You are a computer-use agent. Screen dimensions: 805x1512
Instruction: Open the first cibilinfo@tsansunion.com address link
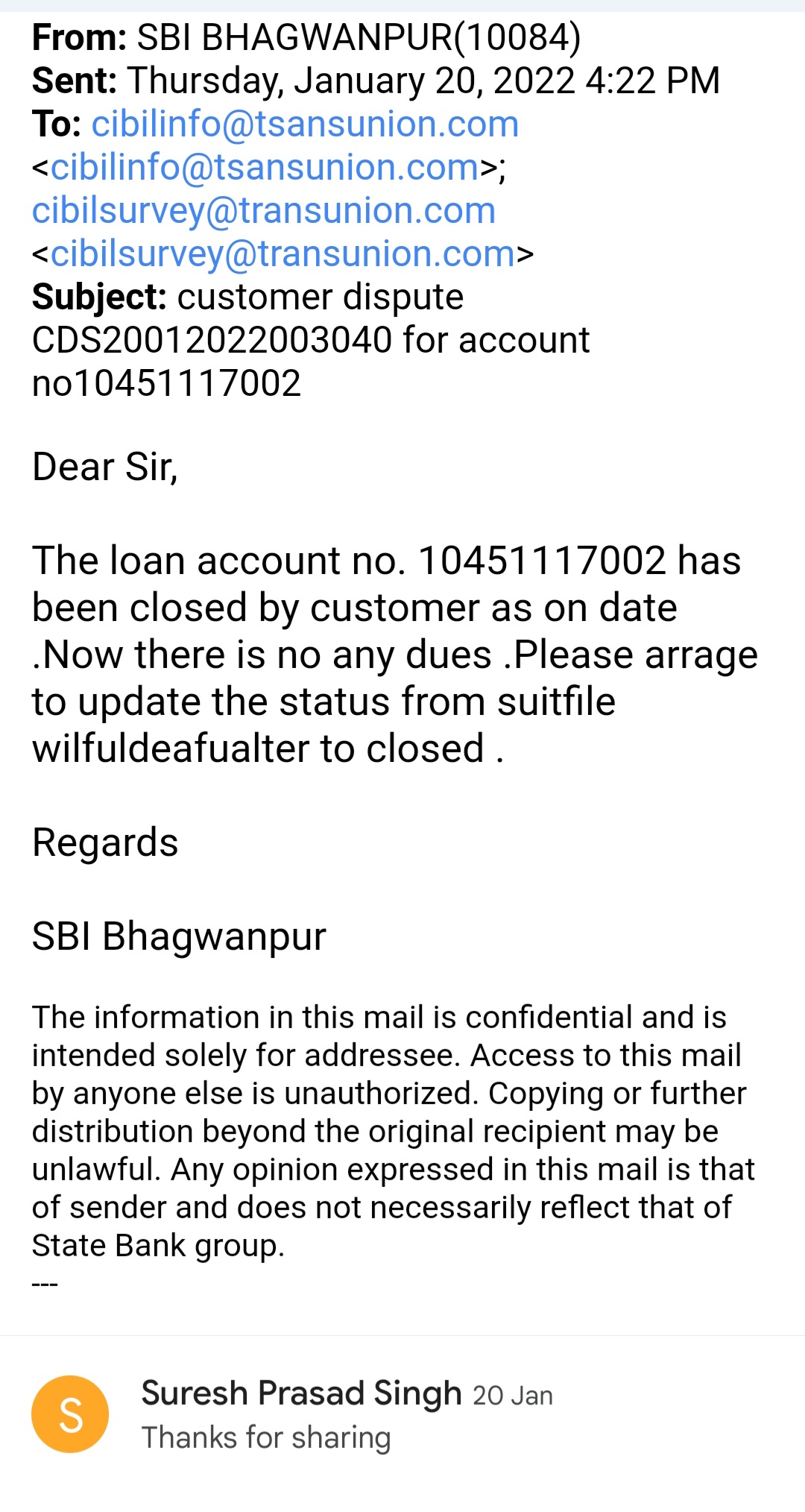(305, 124)
